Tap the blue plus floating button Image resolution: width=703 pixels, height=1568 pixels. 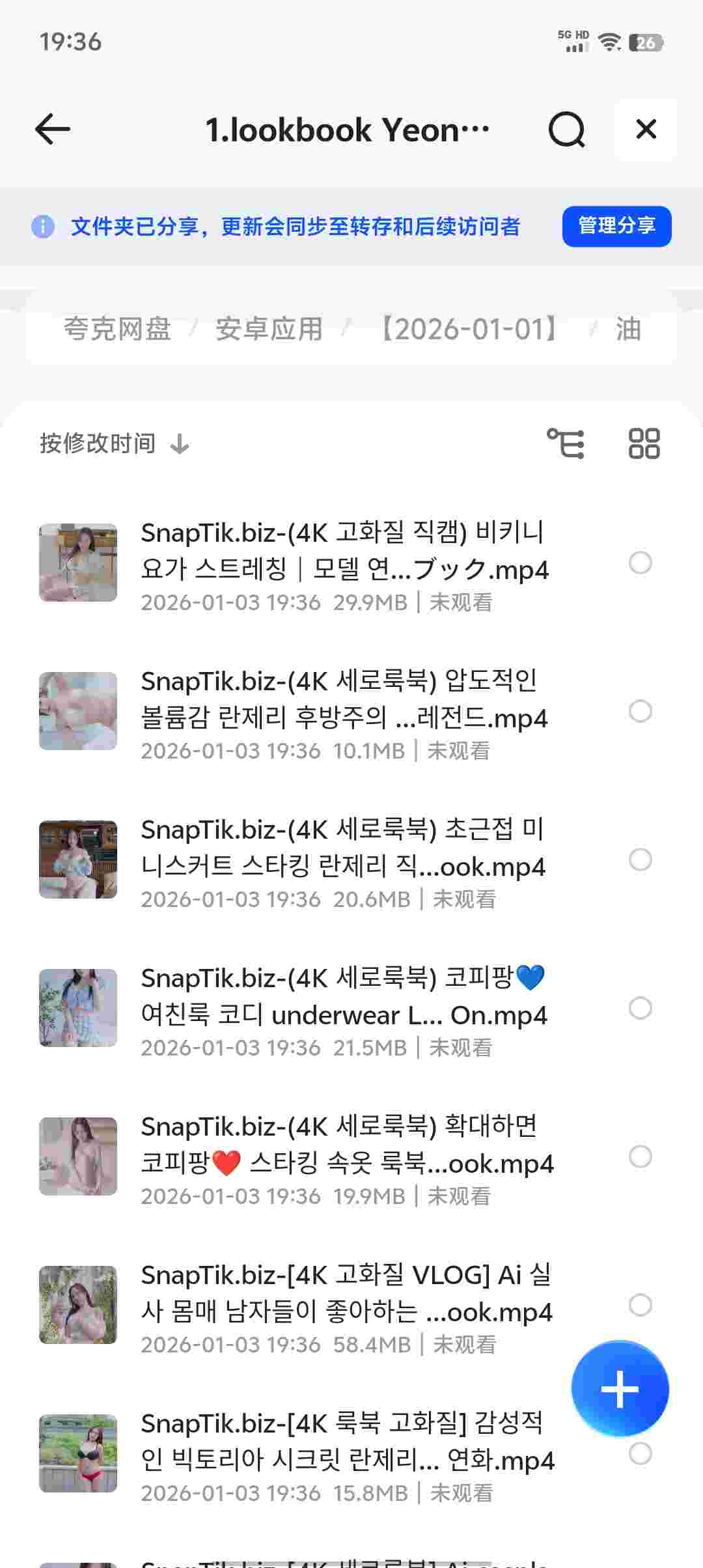click(x=620, y=1388)
